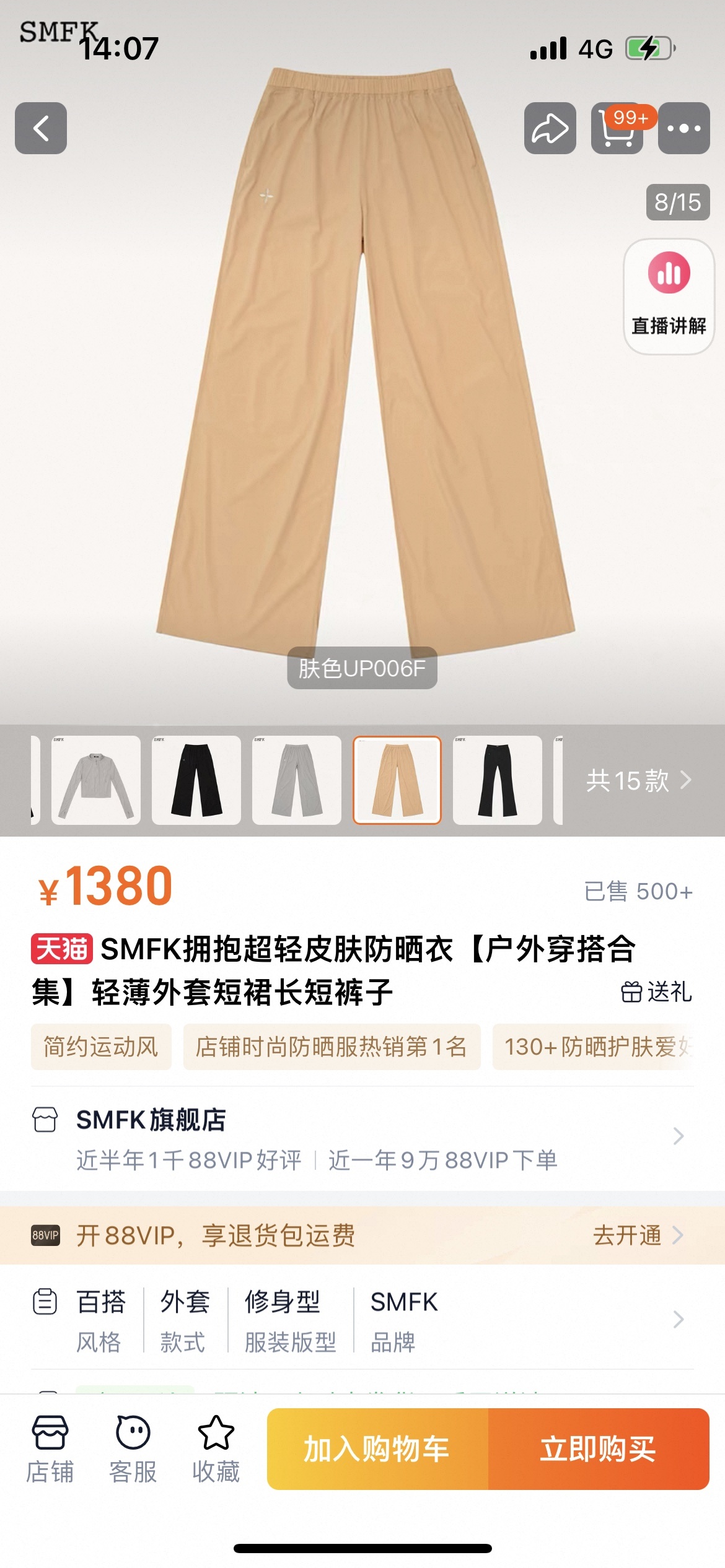Screen dimensions: 725x1568
Task: Open 店铺时尚防晒服热销第1名 ranking tag
Action: point(332,1047)
